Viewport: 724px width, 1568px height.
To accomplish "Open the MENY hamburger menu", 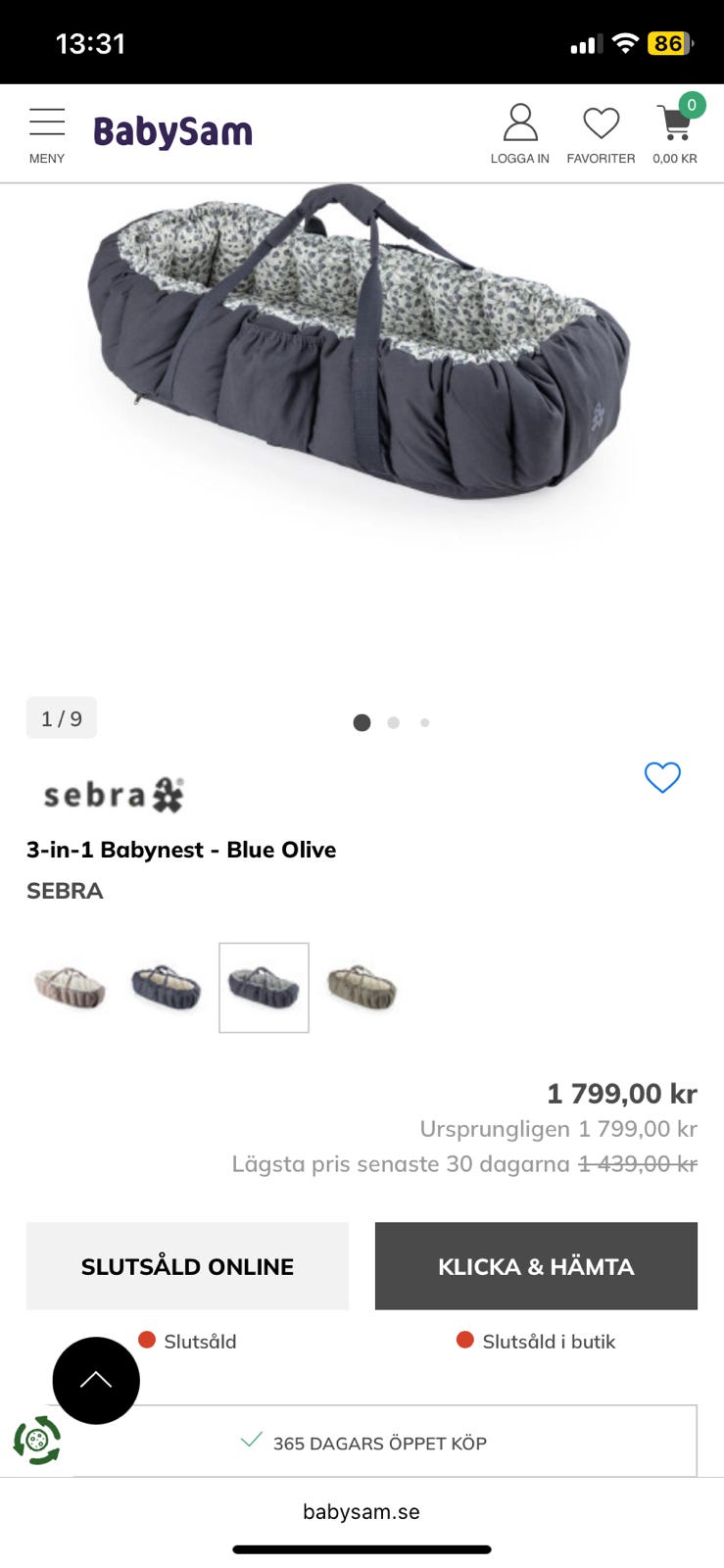I will (46, 134).
